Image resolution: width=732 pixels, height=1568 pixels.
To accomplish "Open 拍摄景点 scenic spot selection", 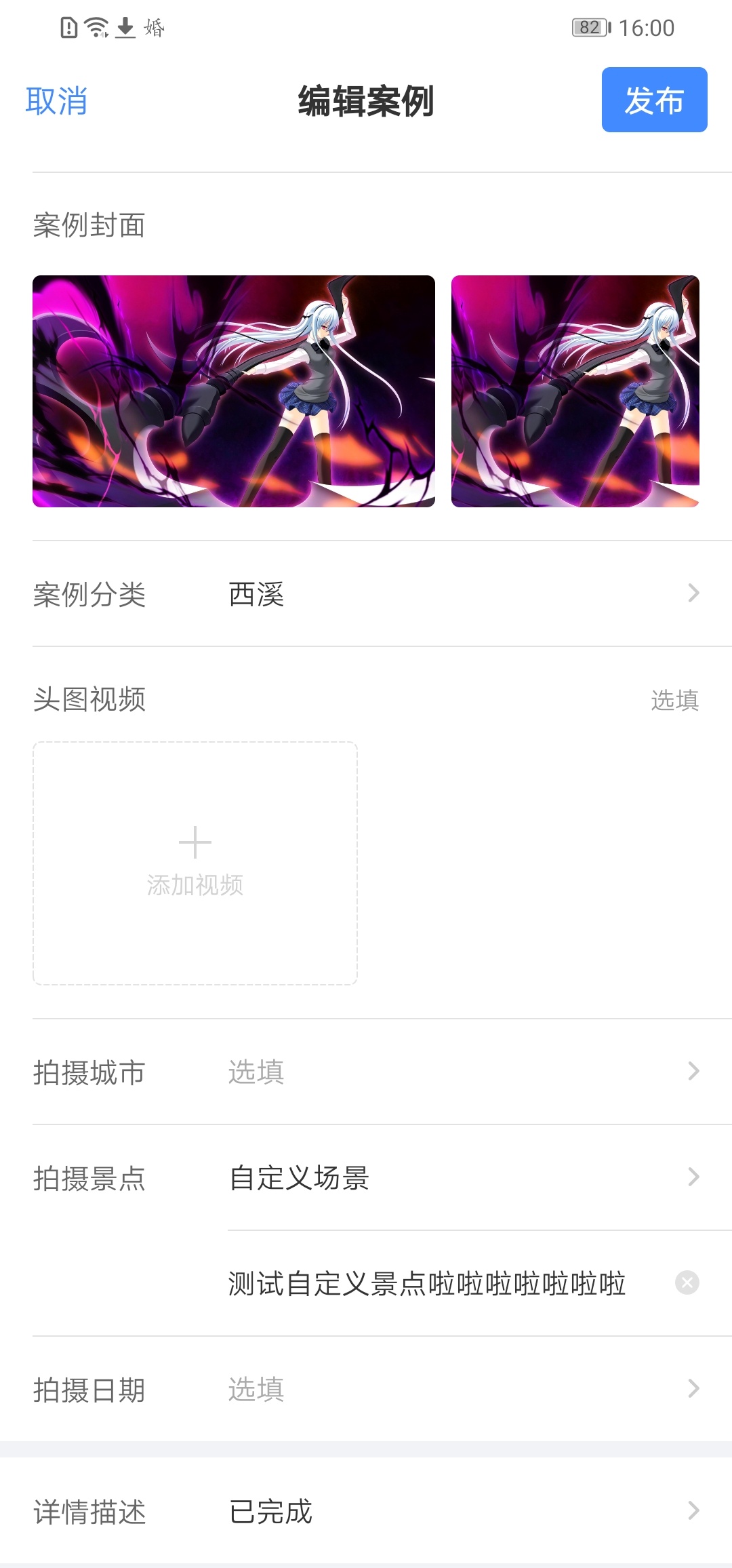I will (366, 1177).
